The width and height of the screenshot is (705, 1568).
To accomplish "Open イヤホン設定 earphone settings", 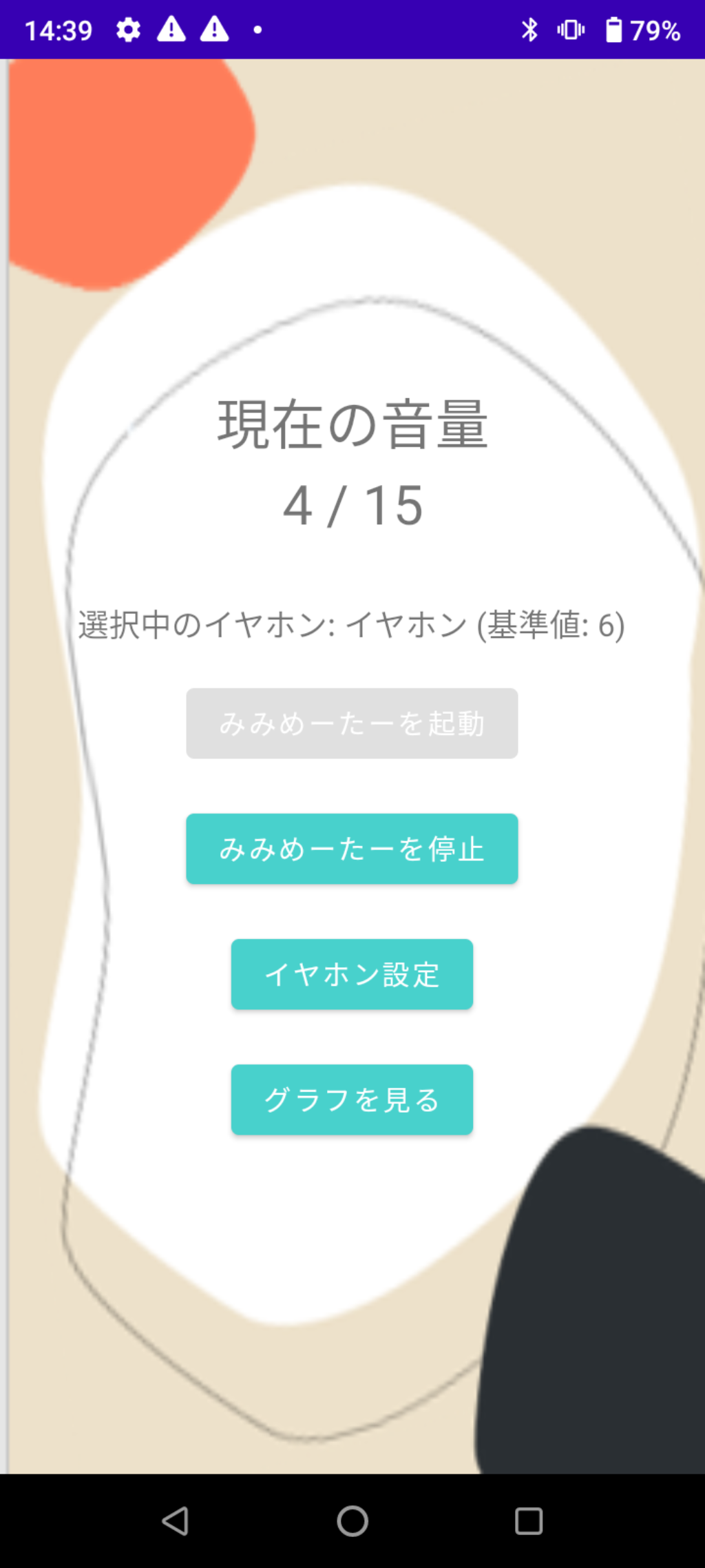I will coord(352,974).
